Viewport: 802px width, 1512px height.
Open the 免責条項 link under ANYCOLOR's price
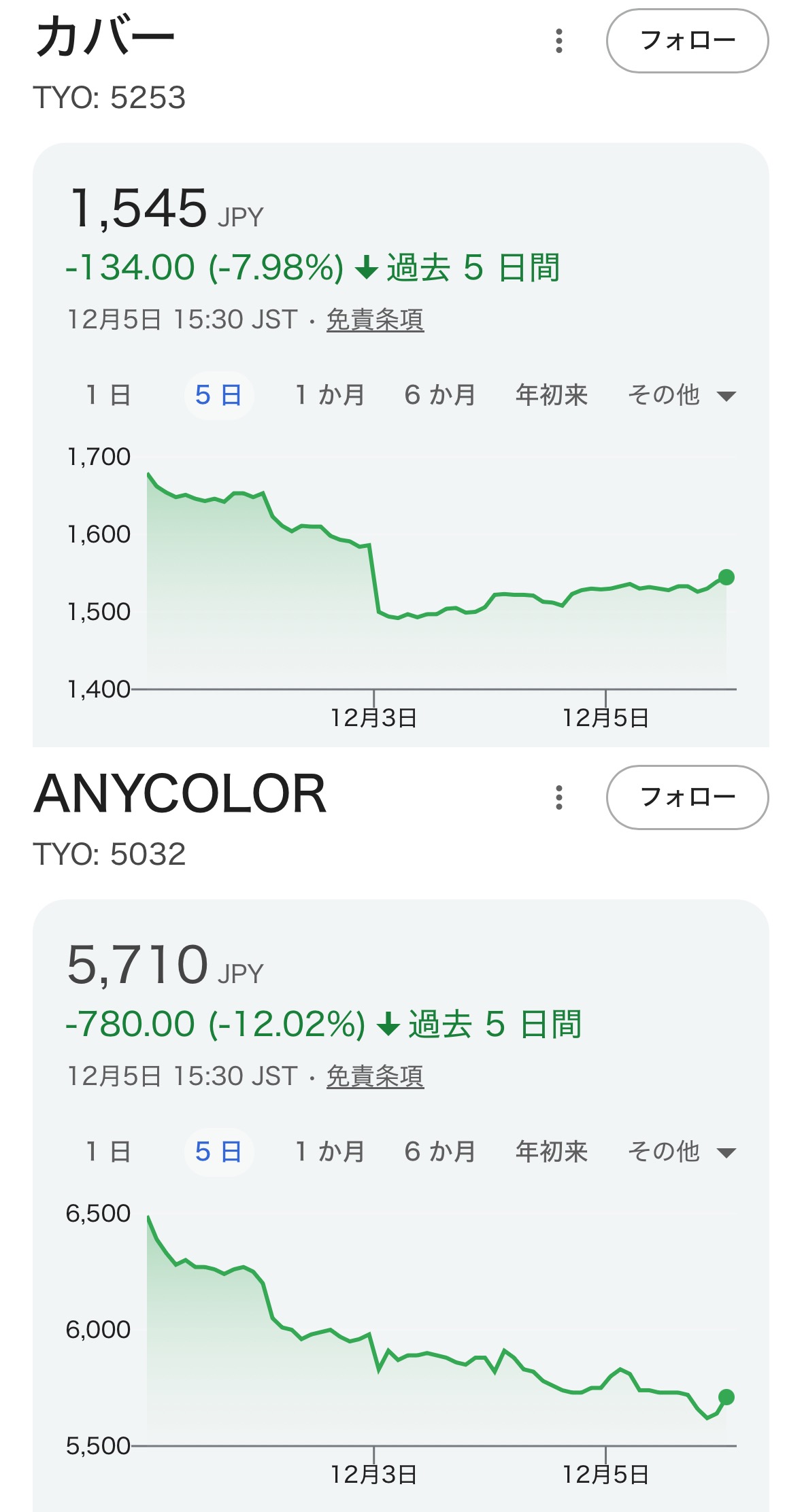[375, 1076]
